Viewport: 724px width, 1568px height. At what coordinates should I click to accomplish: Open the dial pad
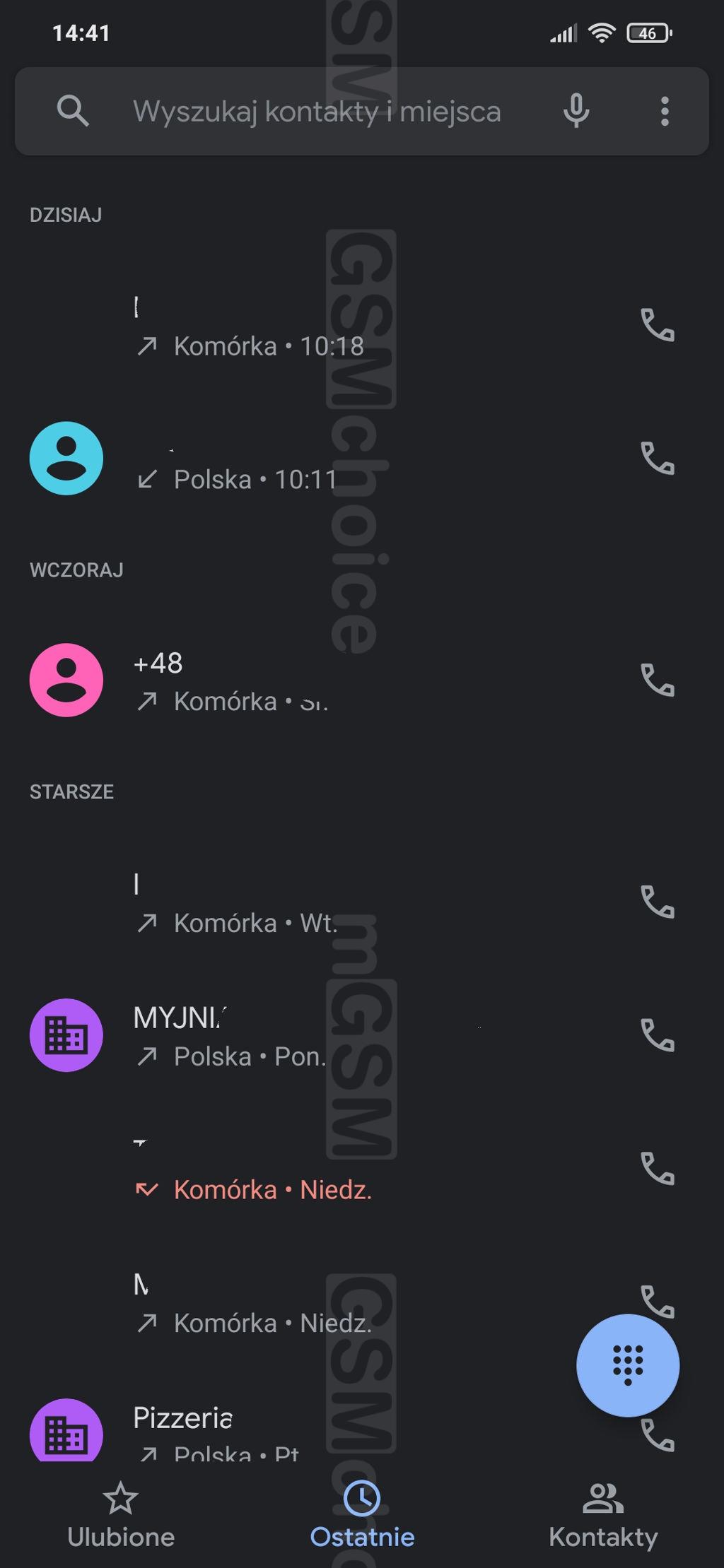(628, 1365)
